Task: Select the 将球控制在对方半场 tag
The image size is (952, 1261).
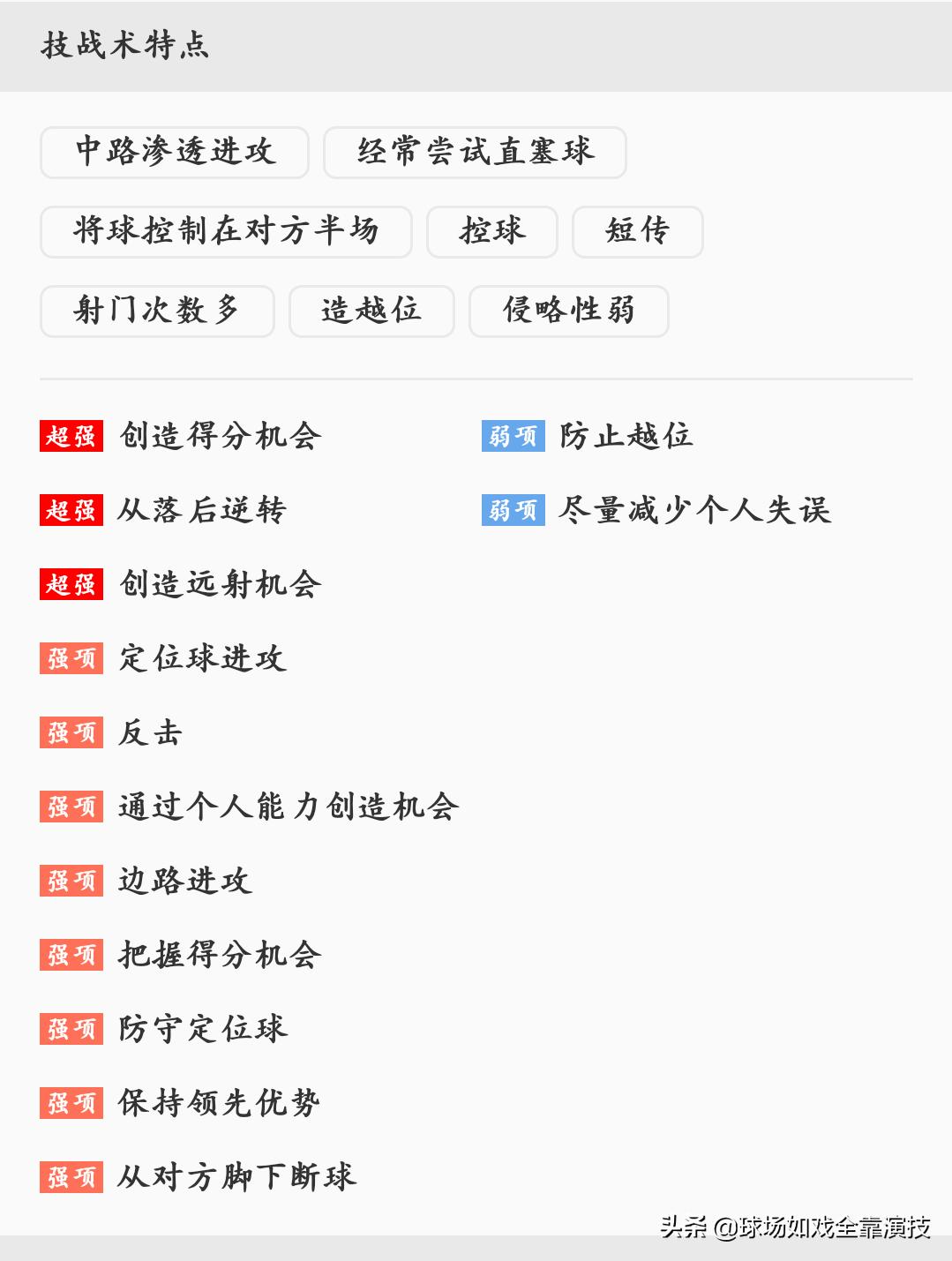Action: click(226, 231)
